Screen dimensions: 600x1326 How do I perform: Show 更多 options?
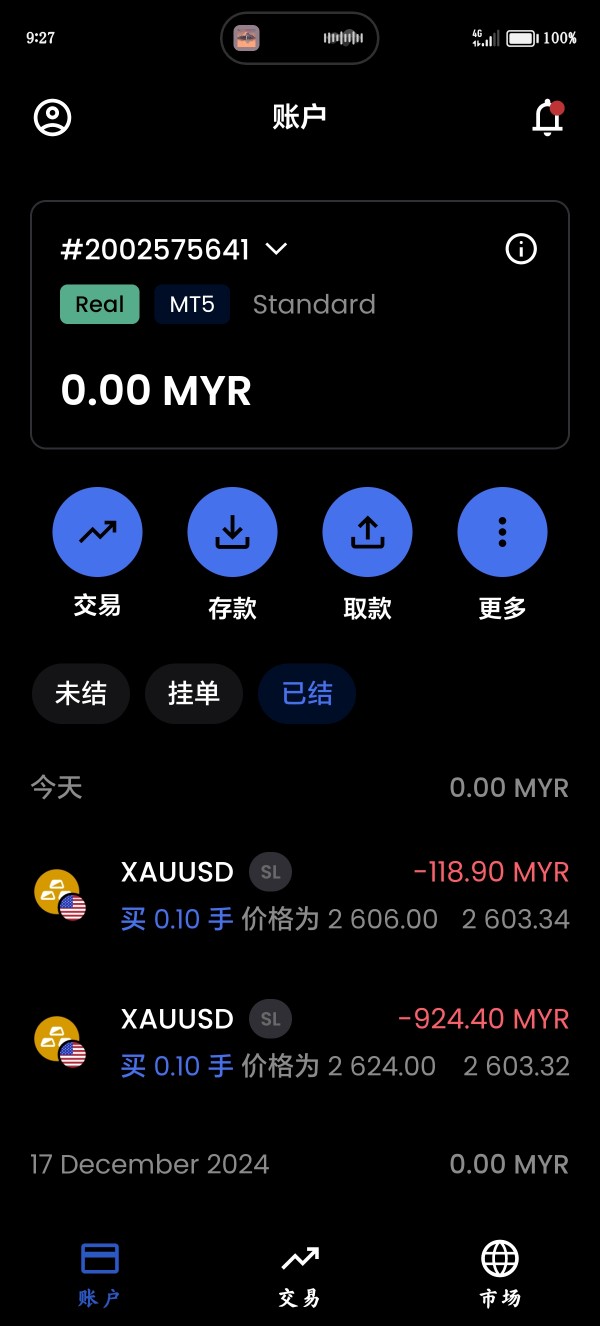(x=502, y=532)
